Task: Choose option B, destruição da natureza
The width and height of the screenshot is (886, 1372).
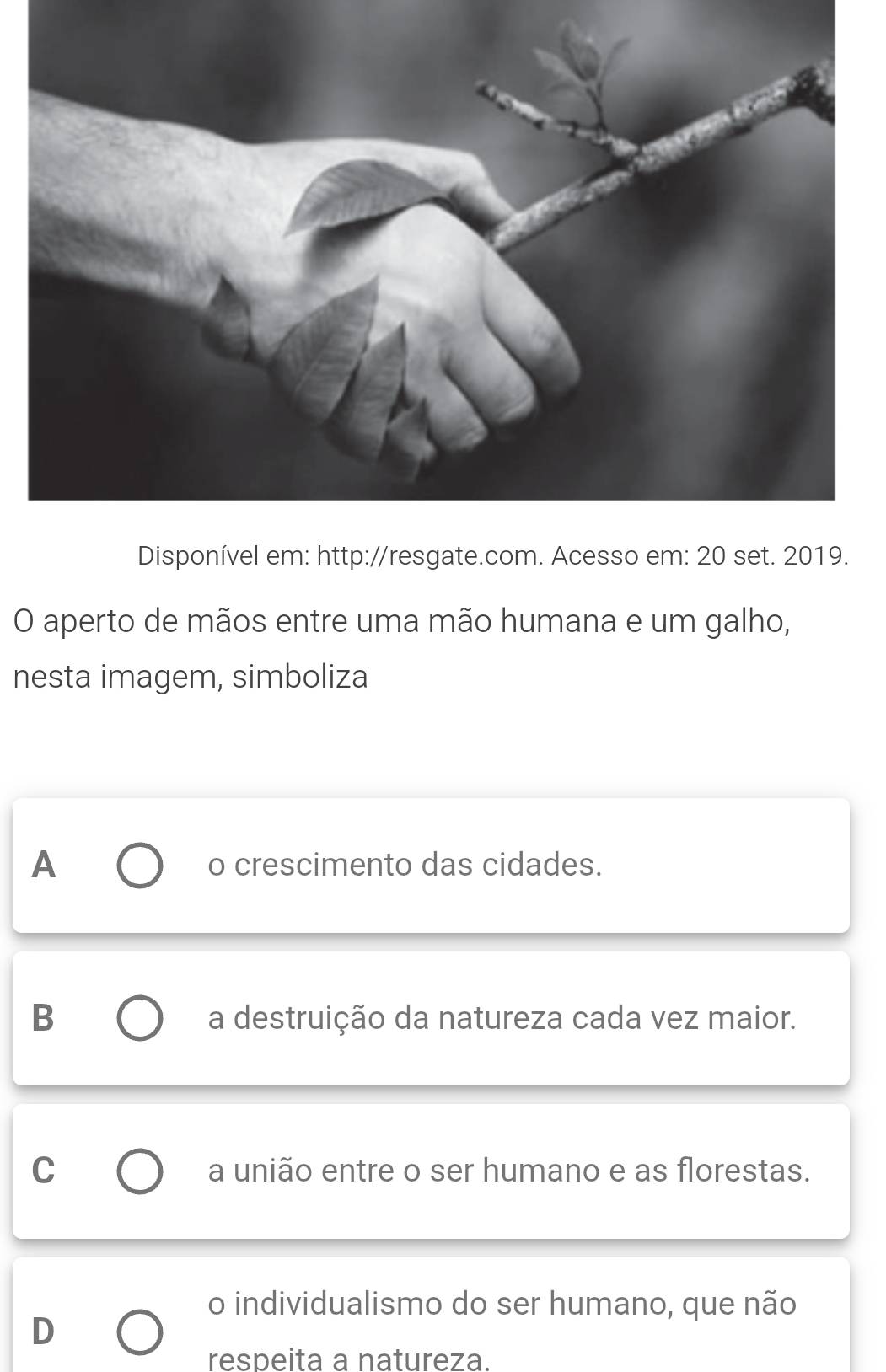Action: pos(139,1019)
